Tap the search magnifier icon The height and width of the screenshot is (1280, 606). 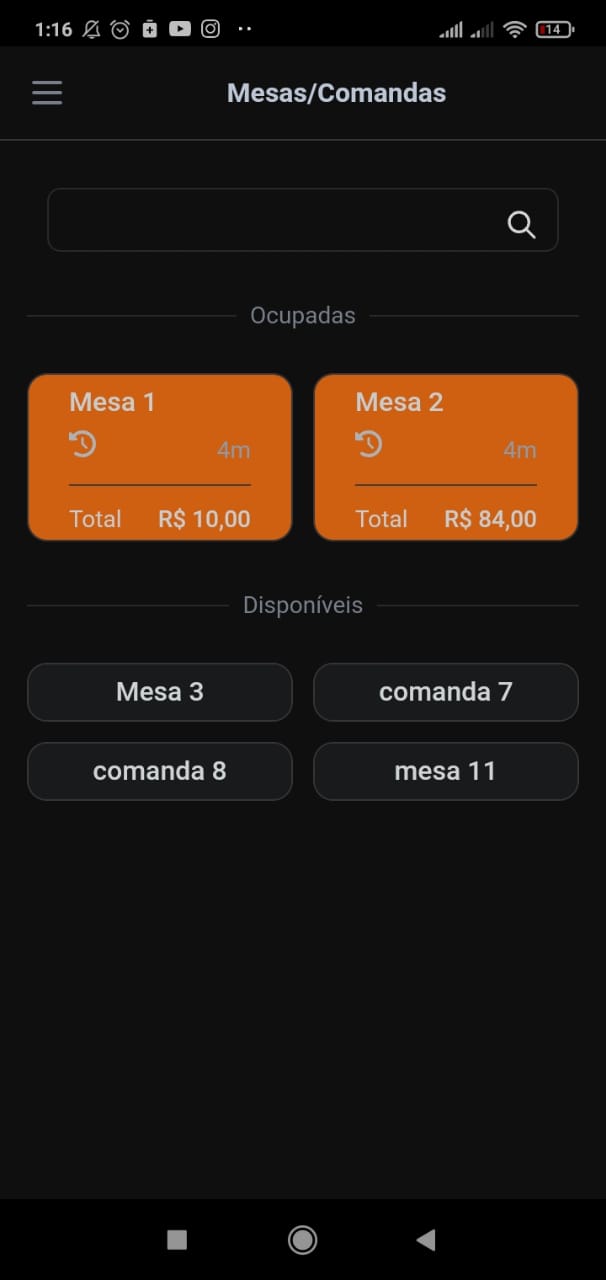click(521, 224)
